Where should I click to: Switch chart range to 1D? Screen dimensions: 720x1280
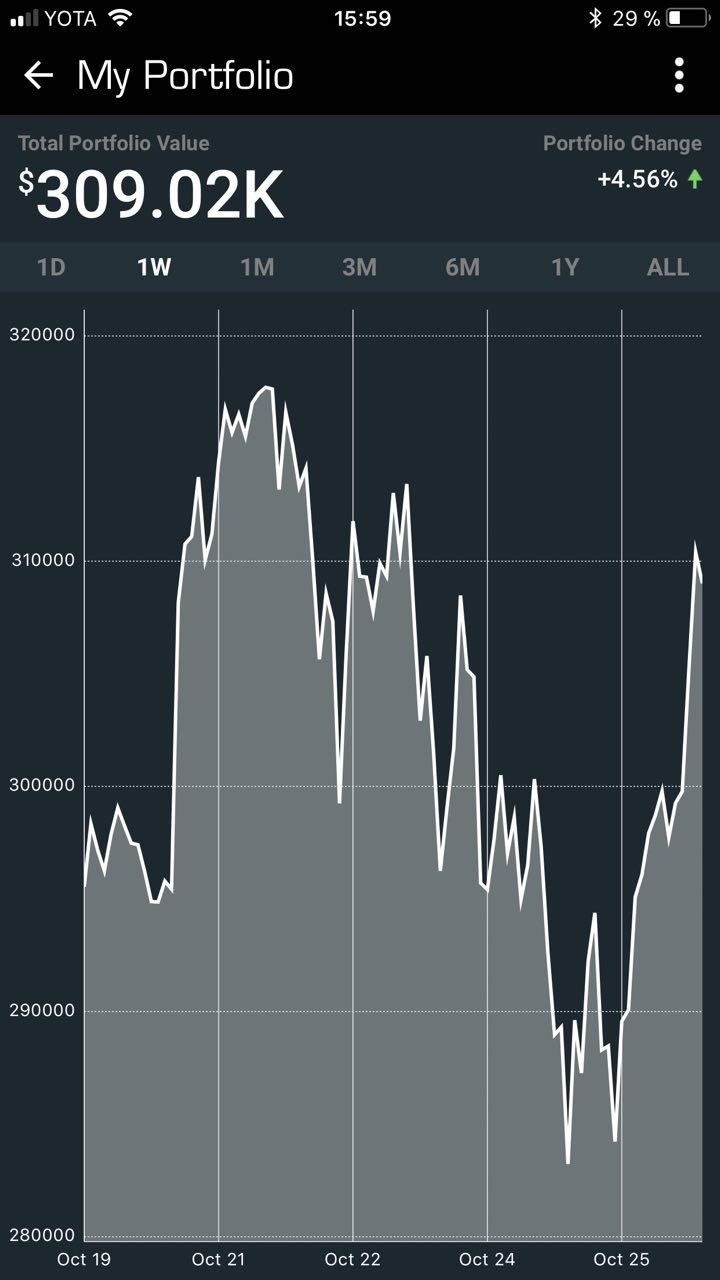coord(51,267)
